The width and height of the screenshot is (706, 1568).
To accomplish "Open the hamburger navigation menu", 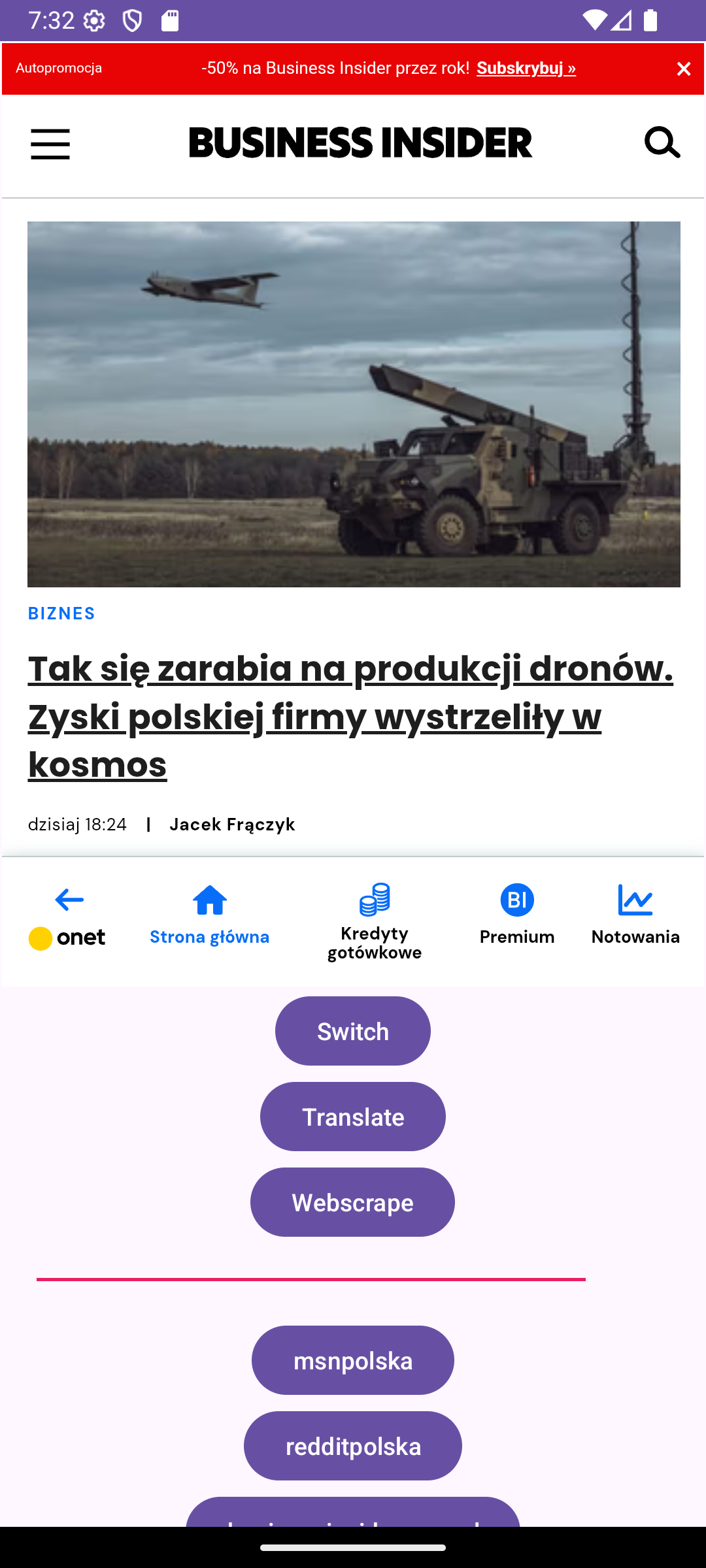I will 50,144.
